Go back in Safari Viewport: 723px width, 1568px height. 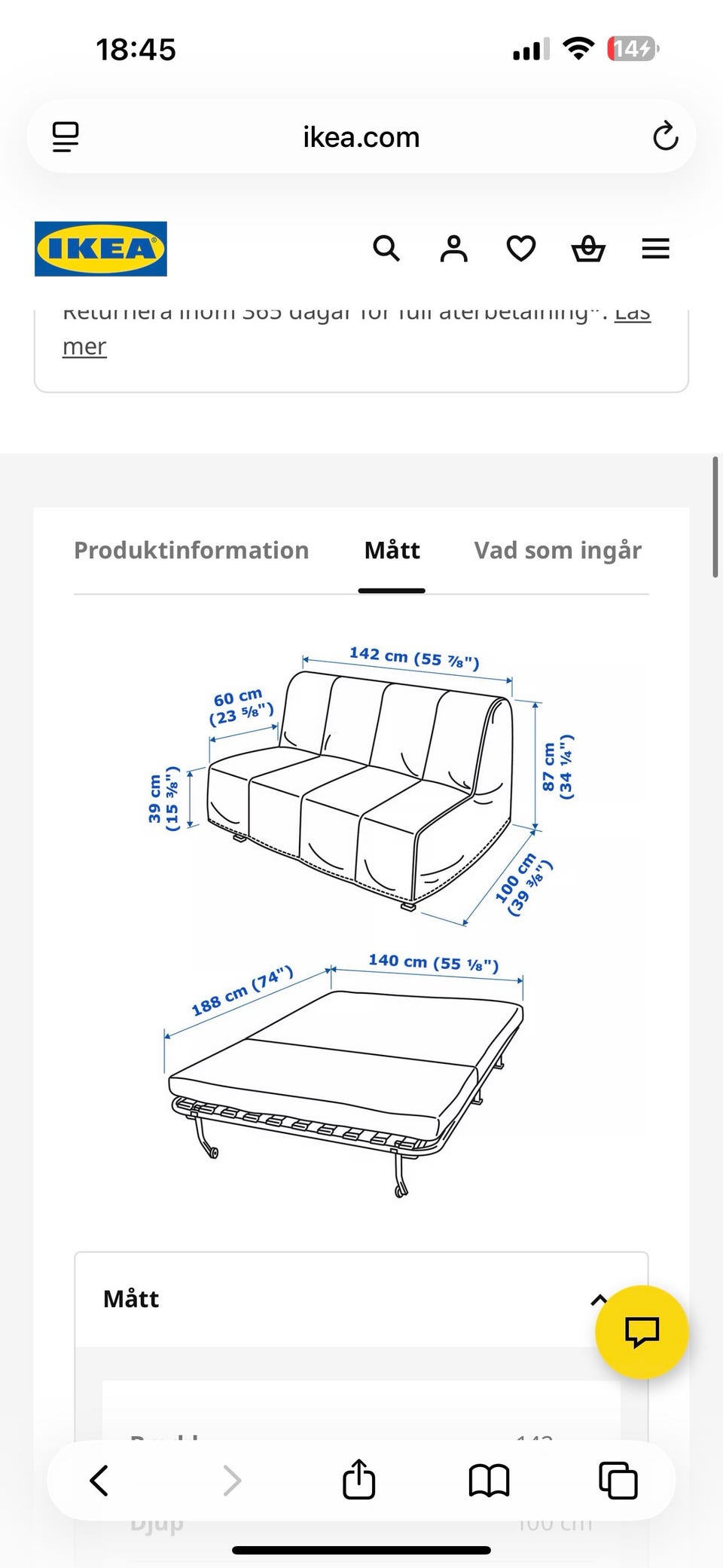click(x=99, y=1480)
